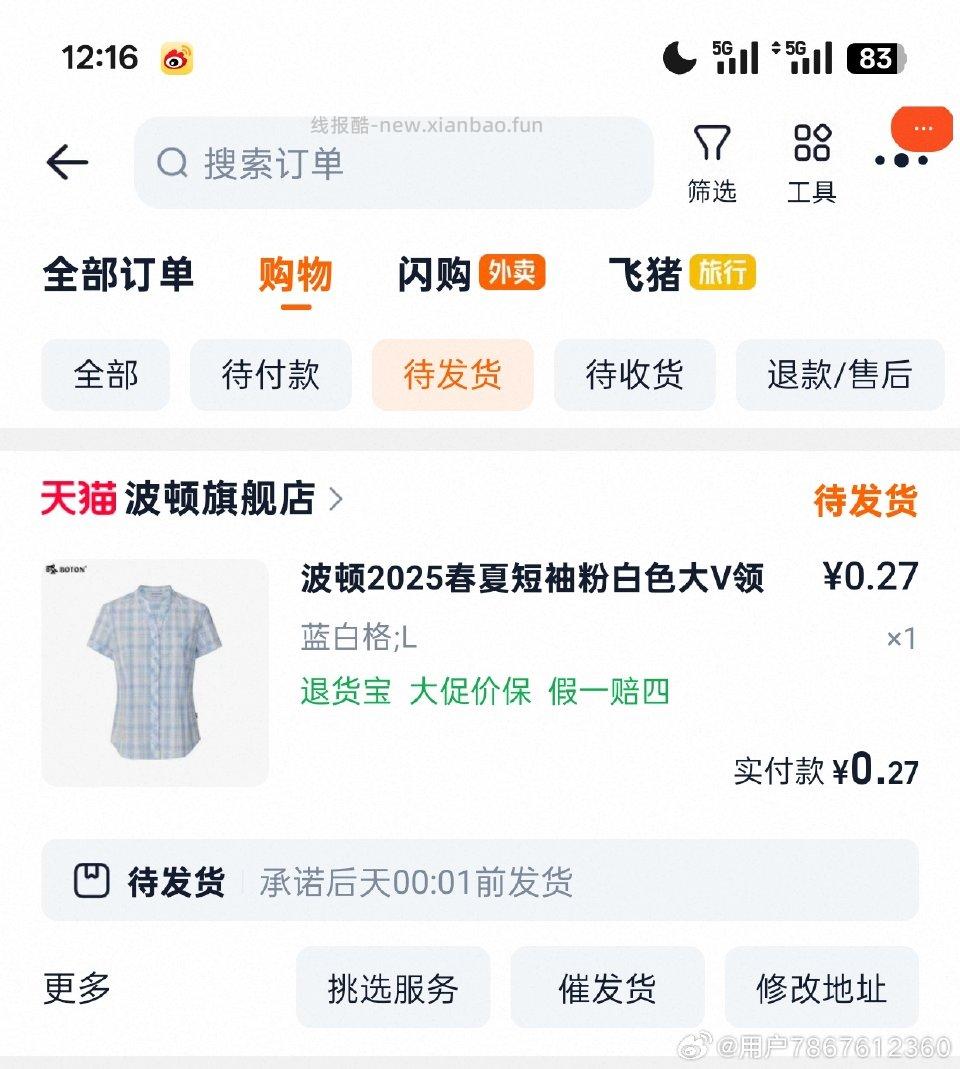
Task: Tap the shirt product thumbnail
Action: 156,672
